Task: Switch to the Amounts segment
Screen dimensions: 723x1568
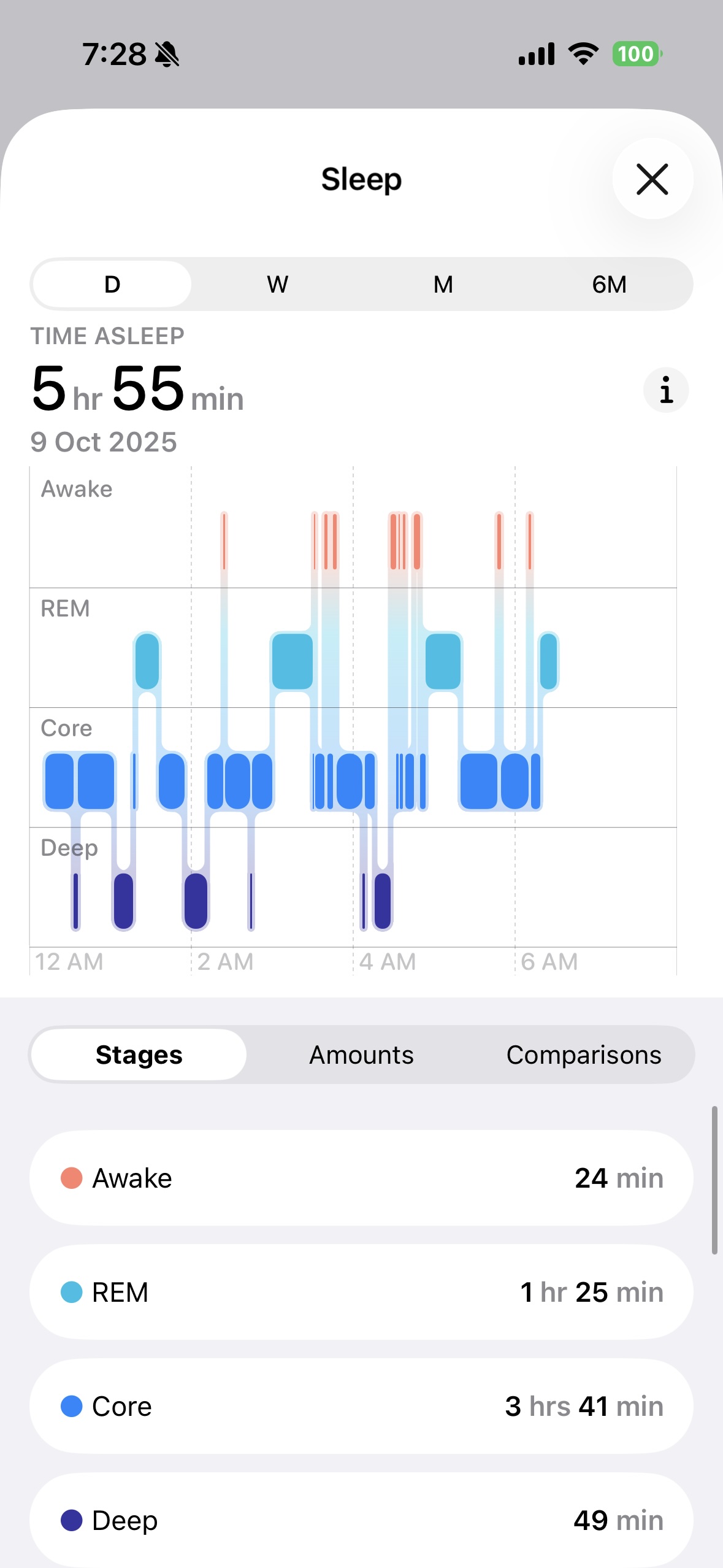Action: pyautogui.click(x=361, y=1055)
